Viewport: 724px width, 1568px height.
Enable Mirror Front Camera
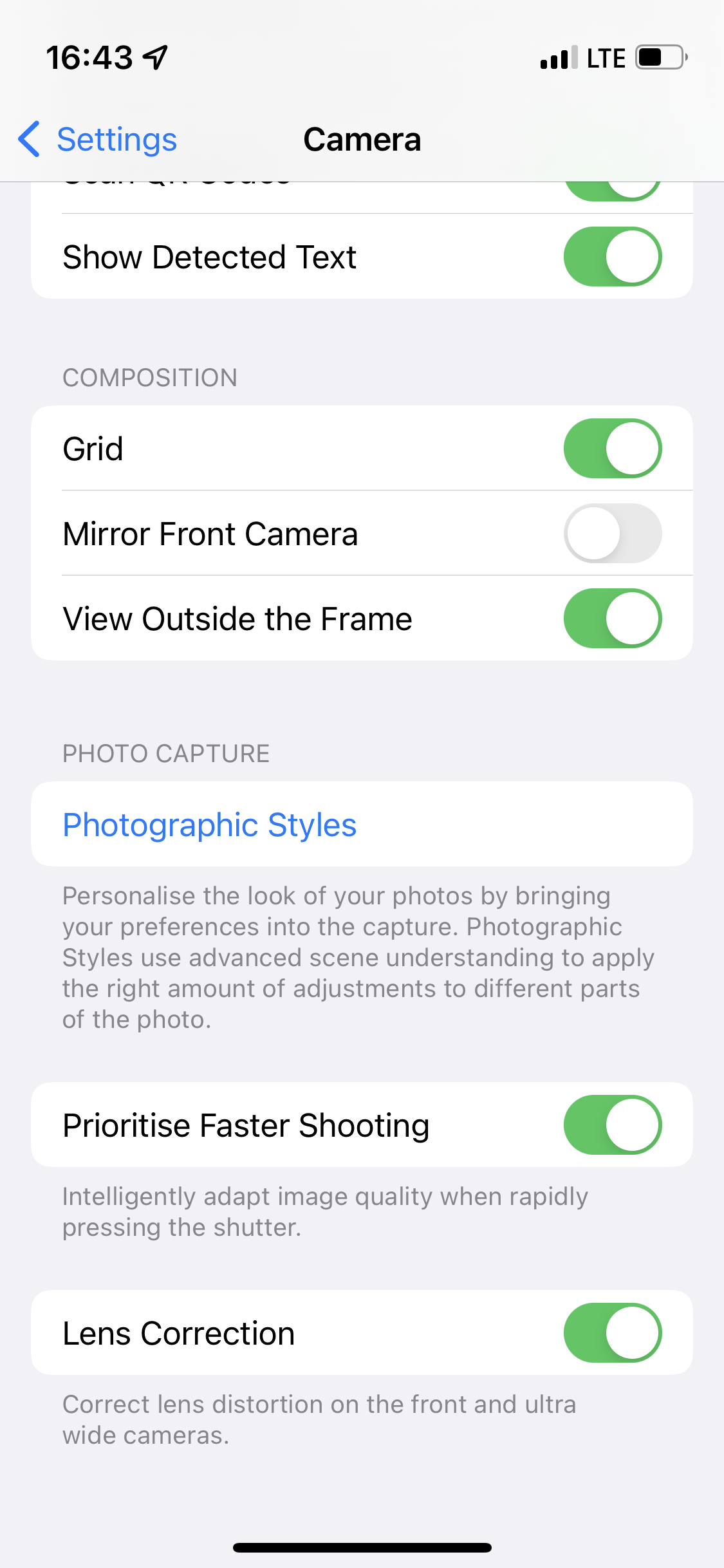[x=612, y=534]
